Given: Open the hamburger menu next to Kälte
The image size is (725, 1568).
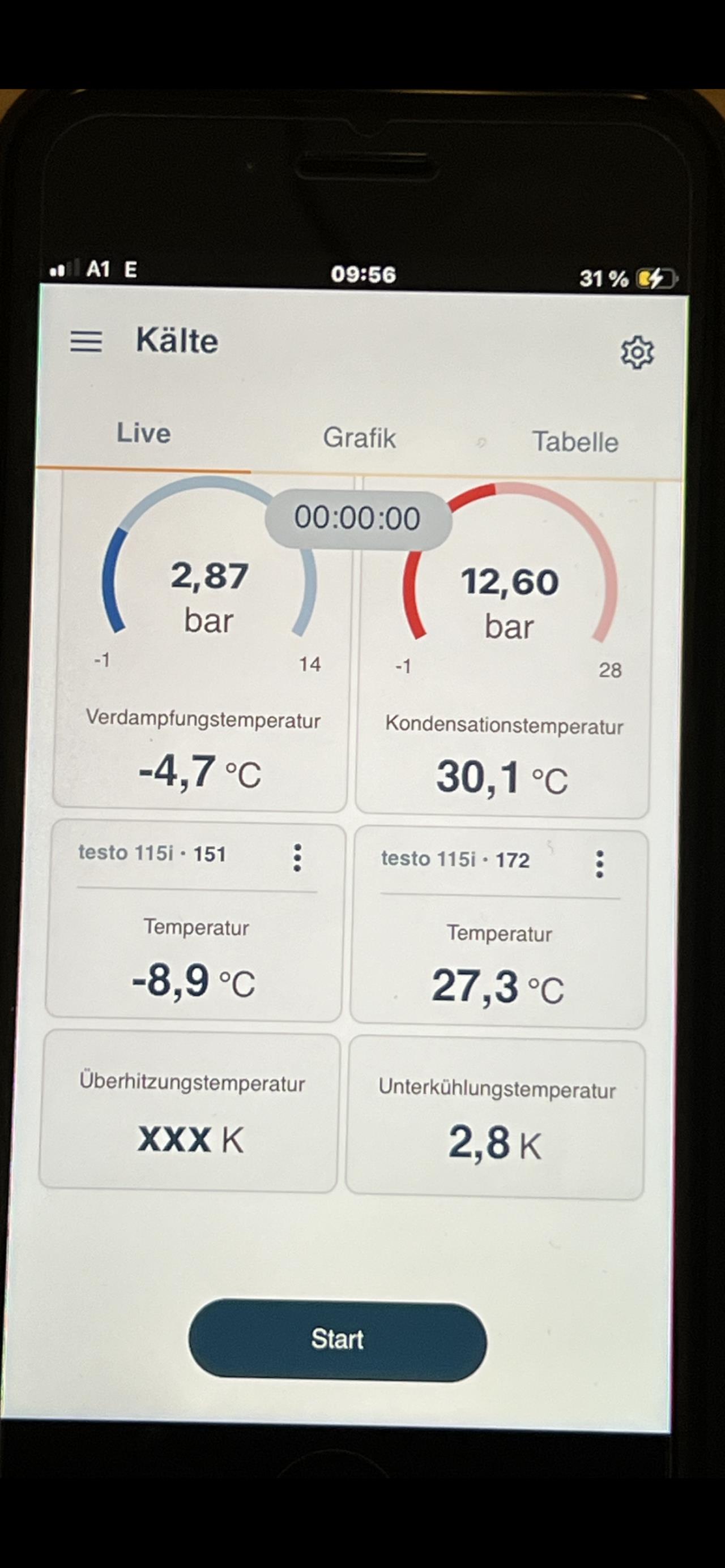Looking at the screenshot, I should tap(86, 341).
